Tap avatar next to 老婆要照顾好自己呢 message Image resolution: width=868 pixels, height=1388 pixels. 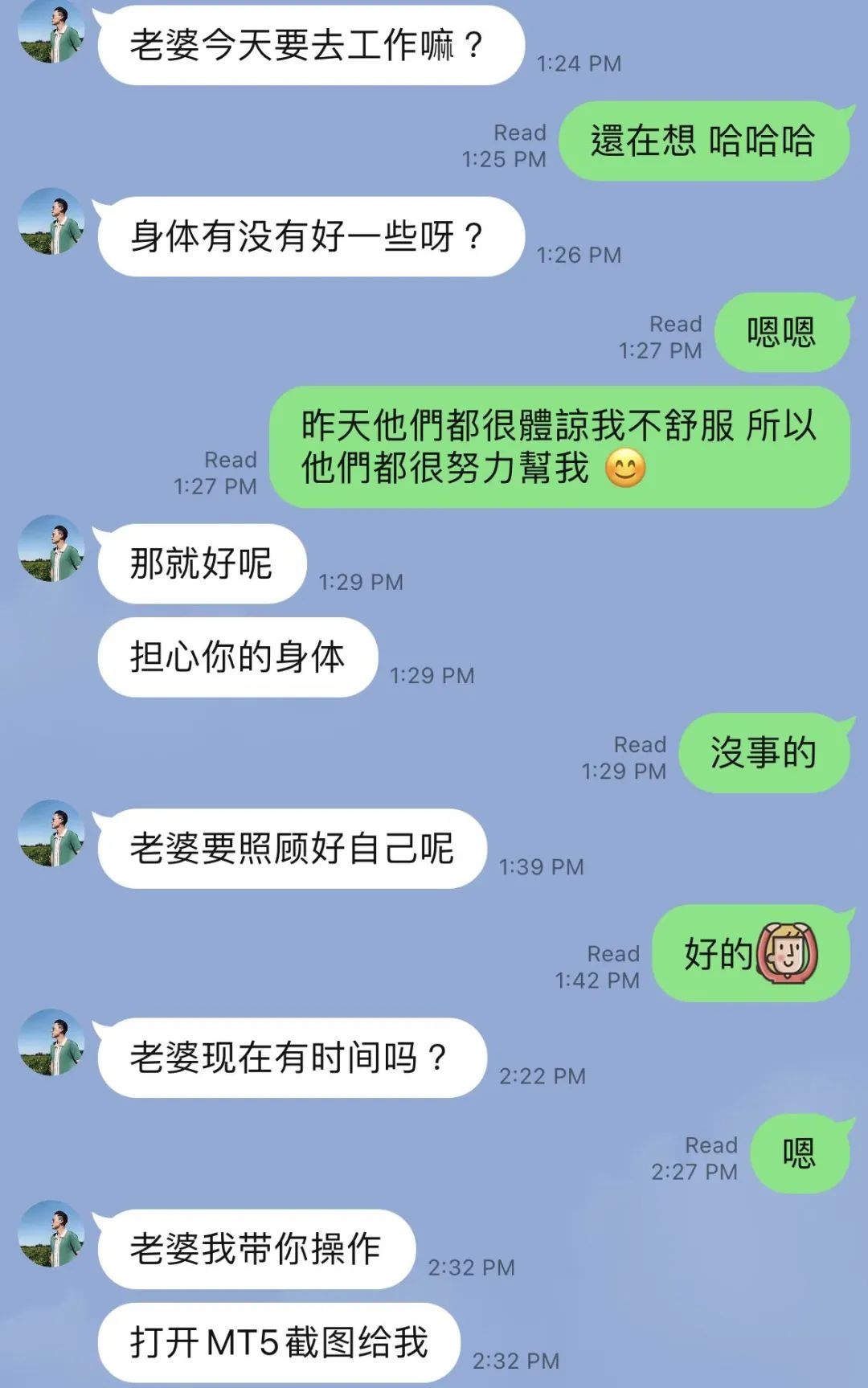click(x=51, y=833)
